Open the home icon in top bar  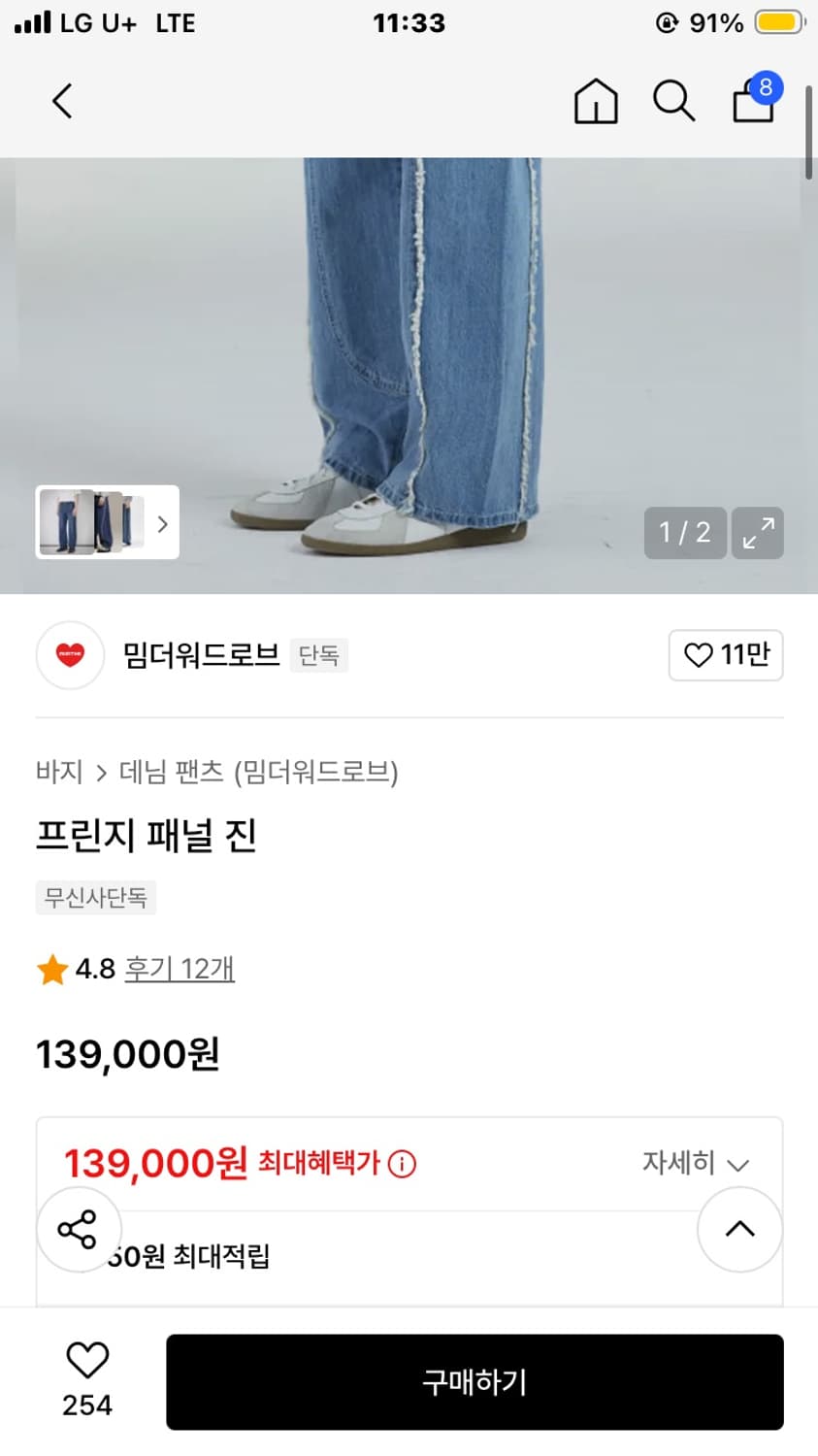[596, 100]
